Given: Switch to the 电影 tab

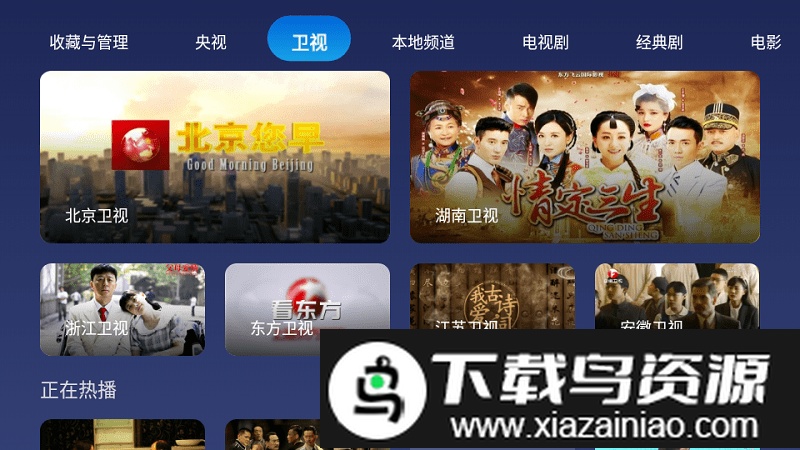Looking at the screenshot, I should point(765,42).
